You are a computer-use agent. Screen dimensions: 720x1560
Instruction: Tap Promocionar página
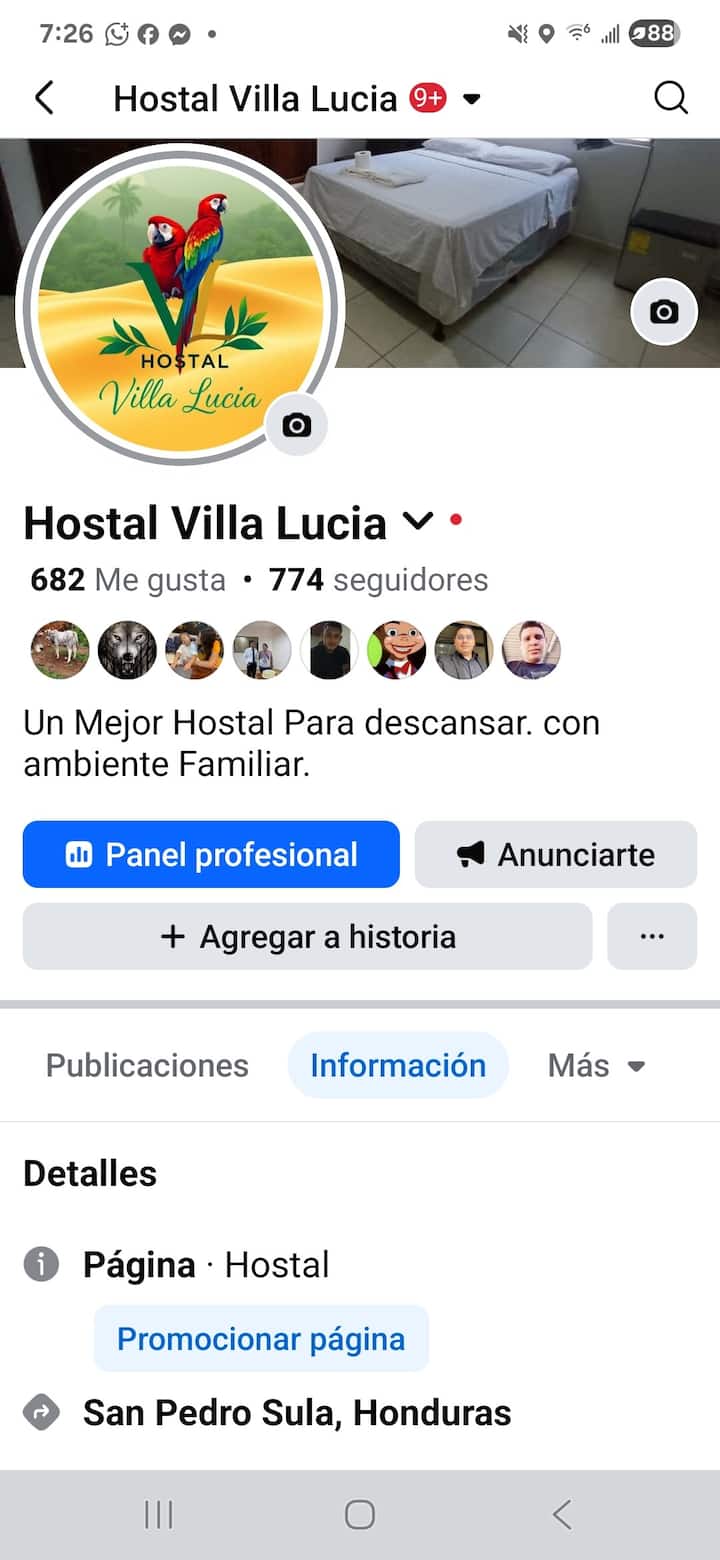[x=261, y=1338]
